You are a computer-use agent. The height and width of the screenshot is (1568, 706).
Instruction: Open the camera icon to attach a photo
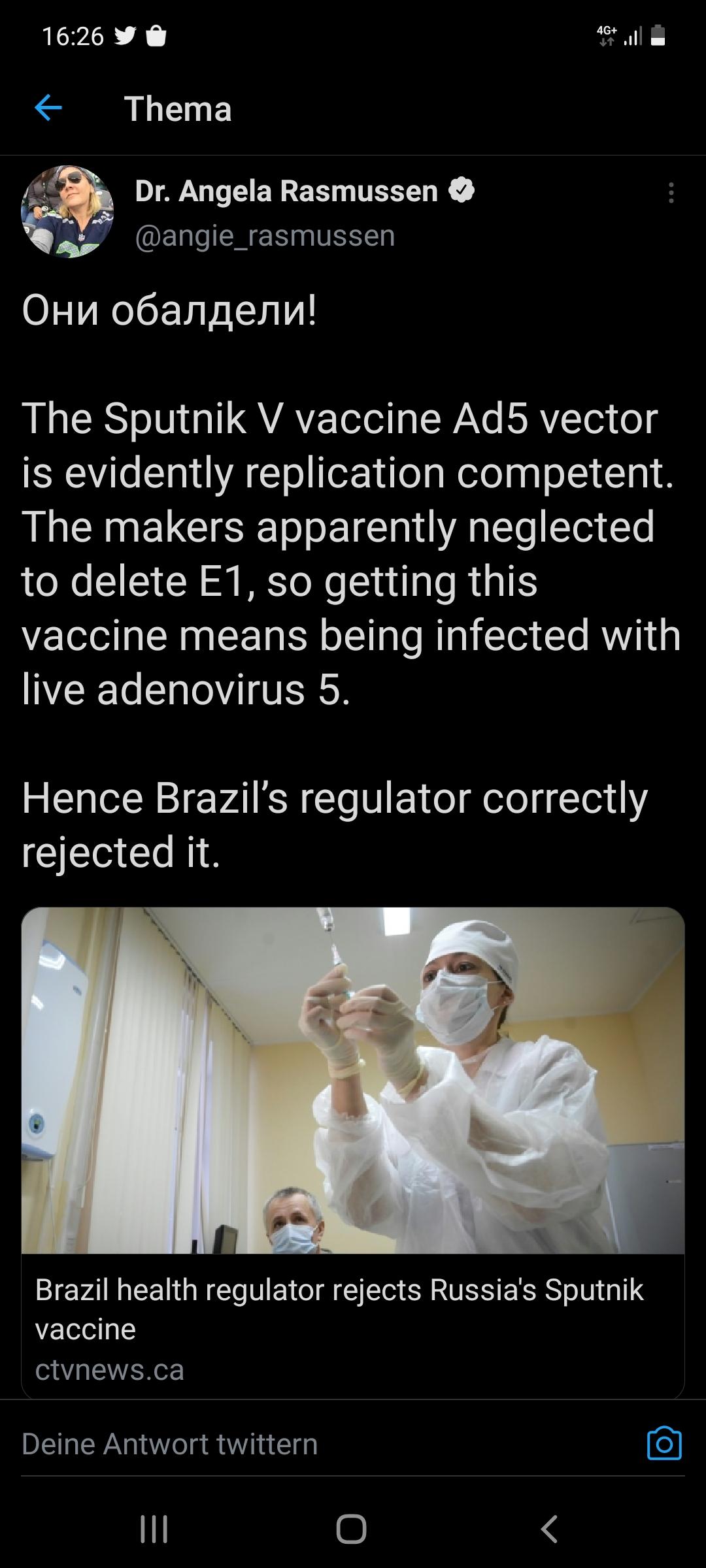click(x=664, y=1443)
